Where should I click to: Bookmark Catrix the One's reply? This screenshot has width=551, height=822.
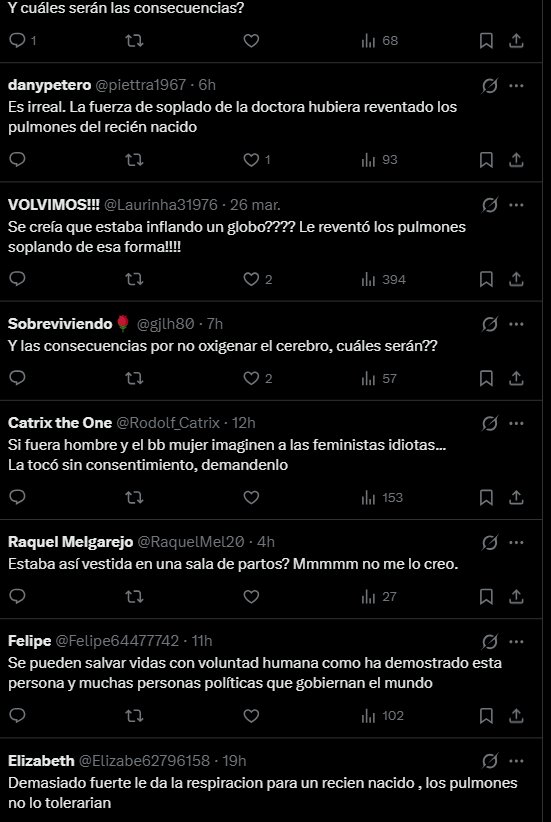[487, 497]
